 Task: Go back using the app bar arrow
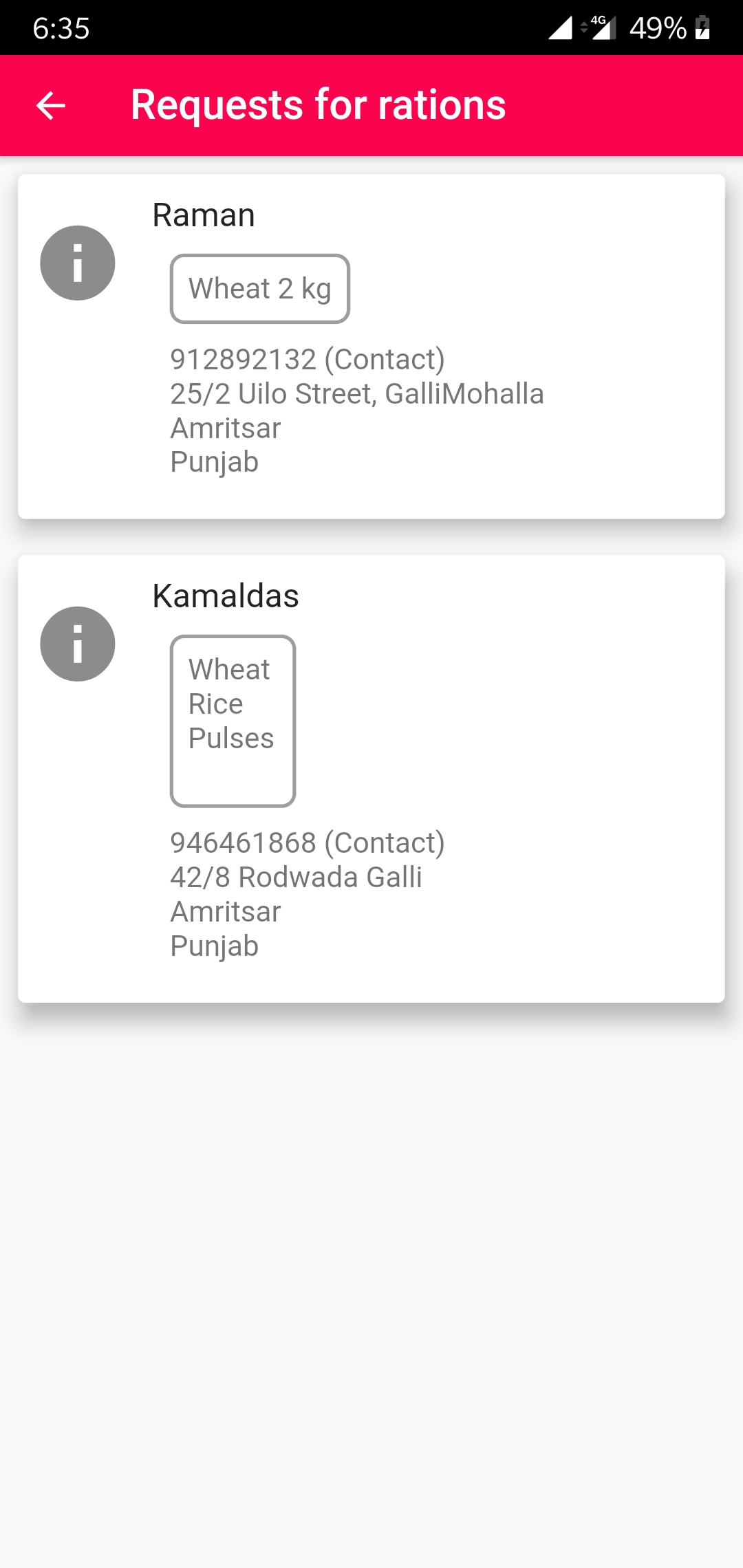[51, 106]
